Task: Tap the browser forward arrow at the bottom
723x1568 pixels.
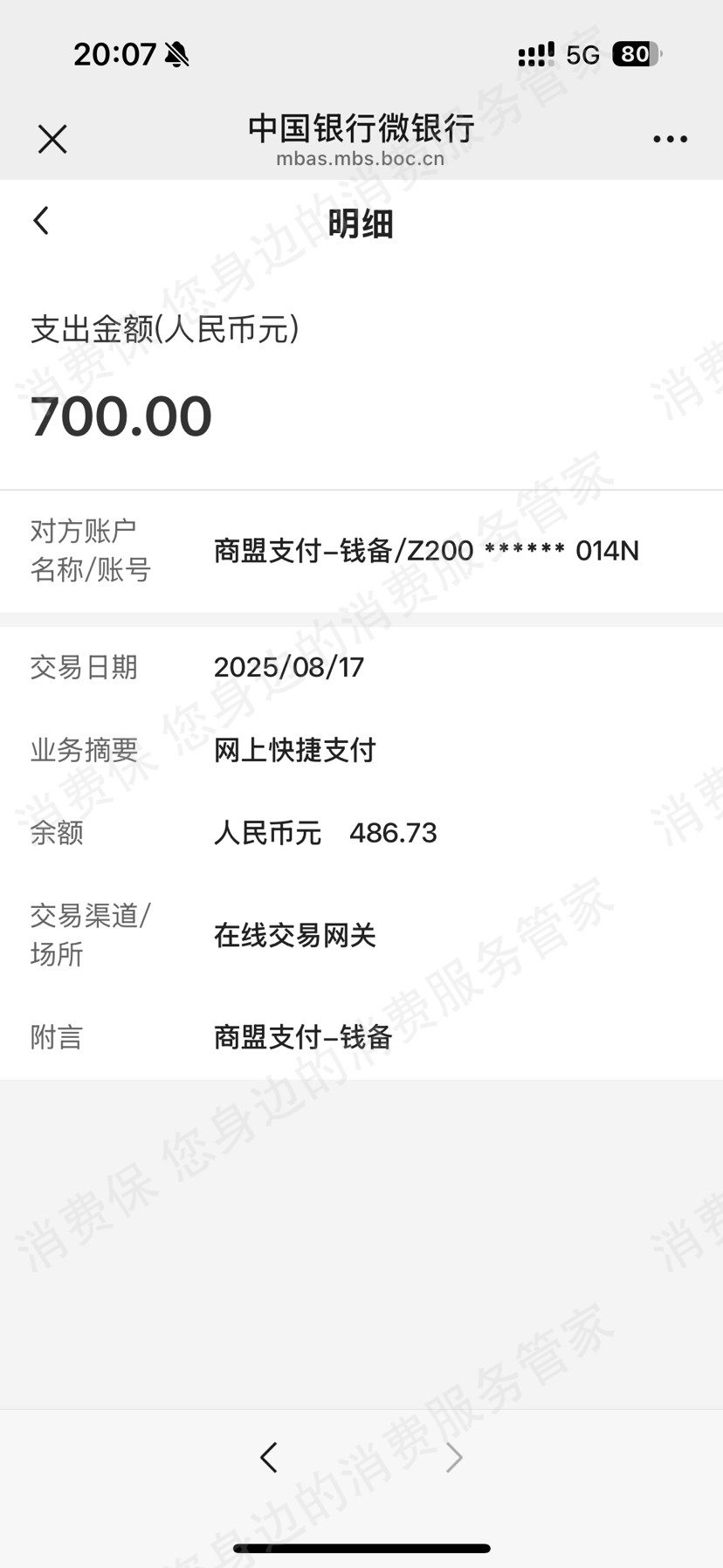Action: coord(454,1457)
